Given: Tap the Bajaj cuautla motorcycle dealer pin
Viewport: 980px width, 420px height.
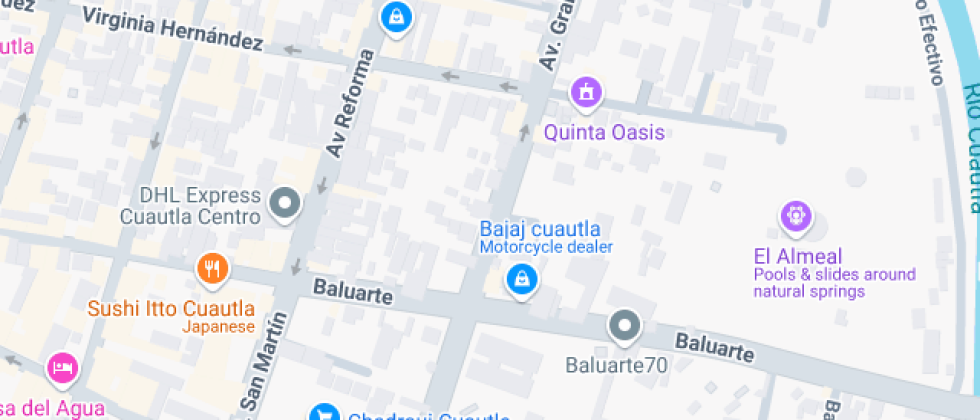Looking at the screenshot, I should pyautogui.click(x=520, y=280).
